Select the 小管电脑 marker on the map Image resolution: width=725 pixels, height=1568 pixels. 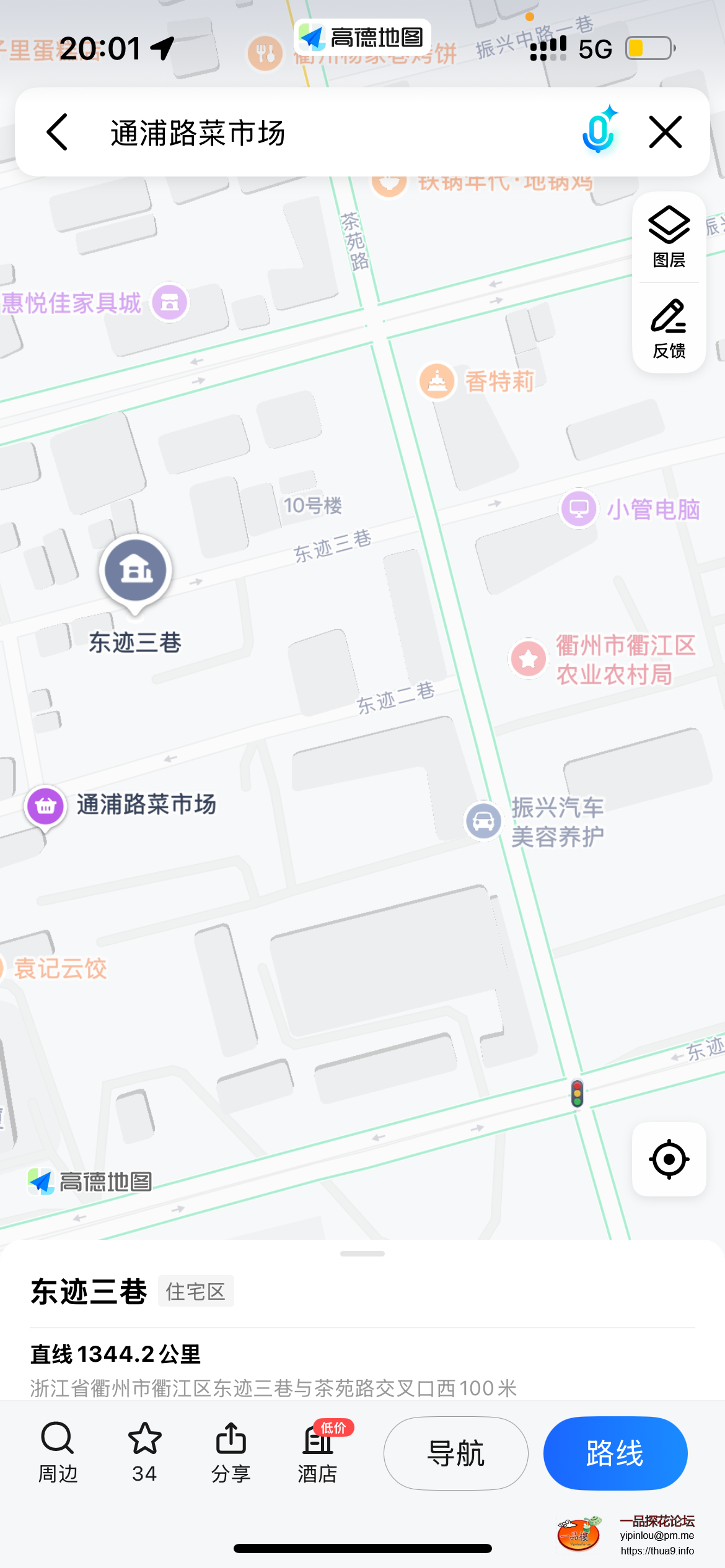[579, 509]
